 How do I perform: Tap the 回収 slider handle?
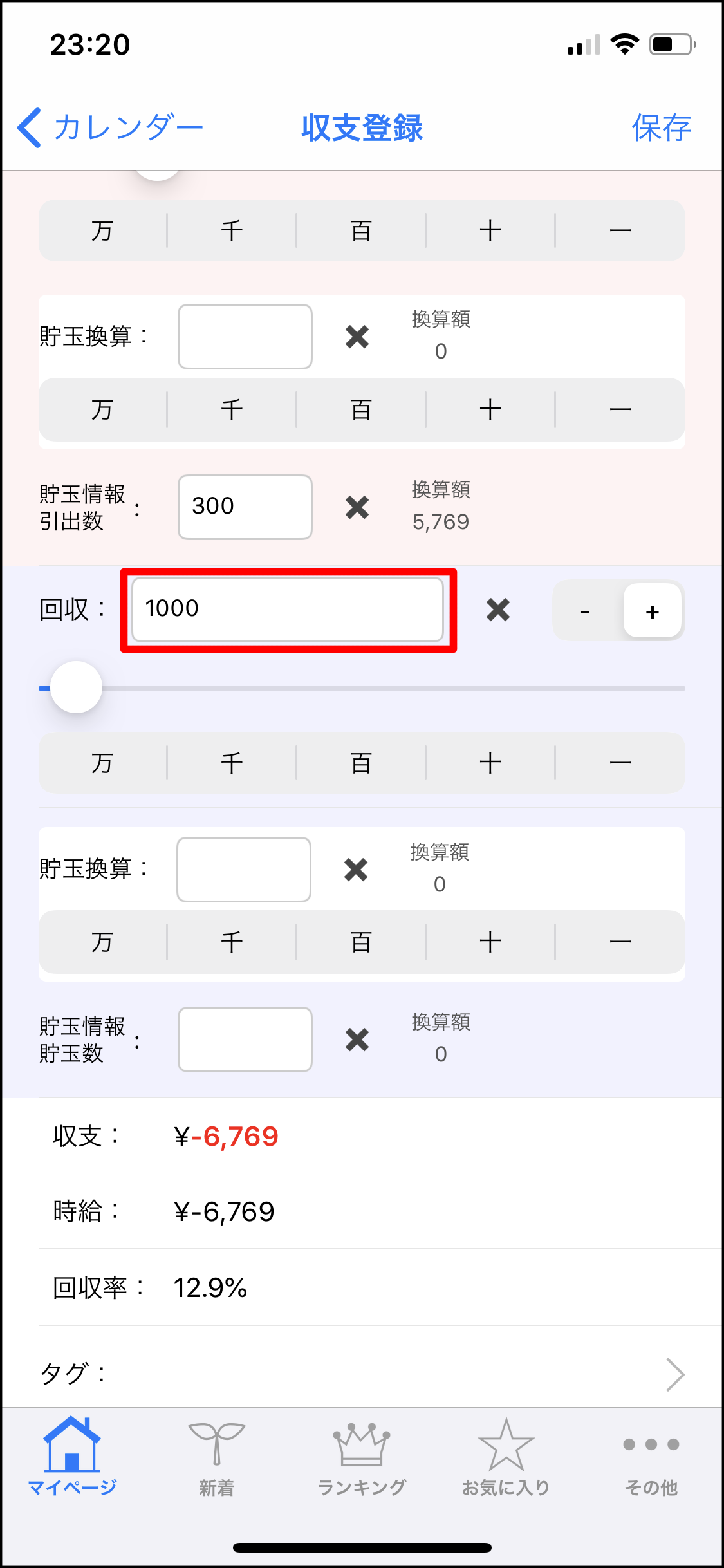(x=77, y=687)
